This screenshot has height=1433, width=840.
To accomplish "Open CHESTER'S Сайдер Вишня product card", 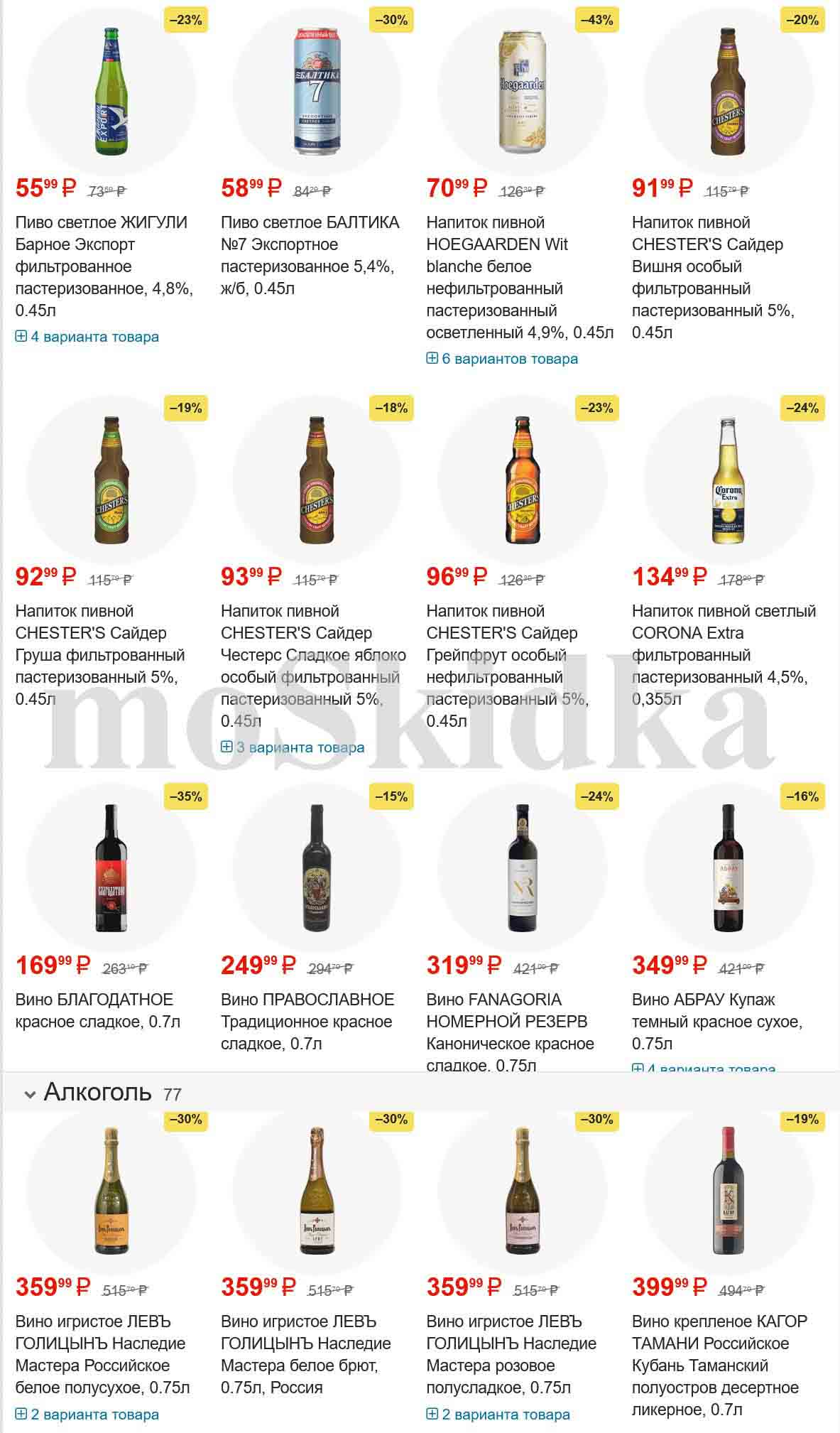I will (x=712, y=277).
